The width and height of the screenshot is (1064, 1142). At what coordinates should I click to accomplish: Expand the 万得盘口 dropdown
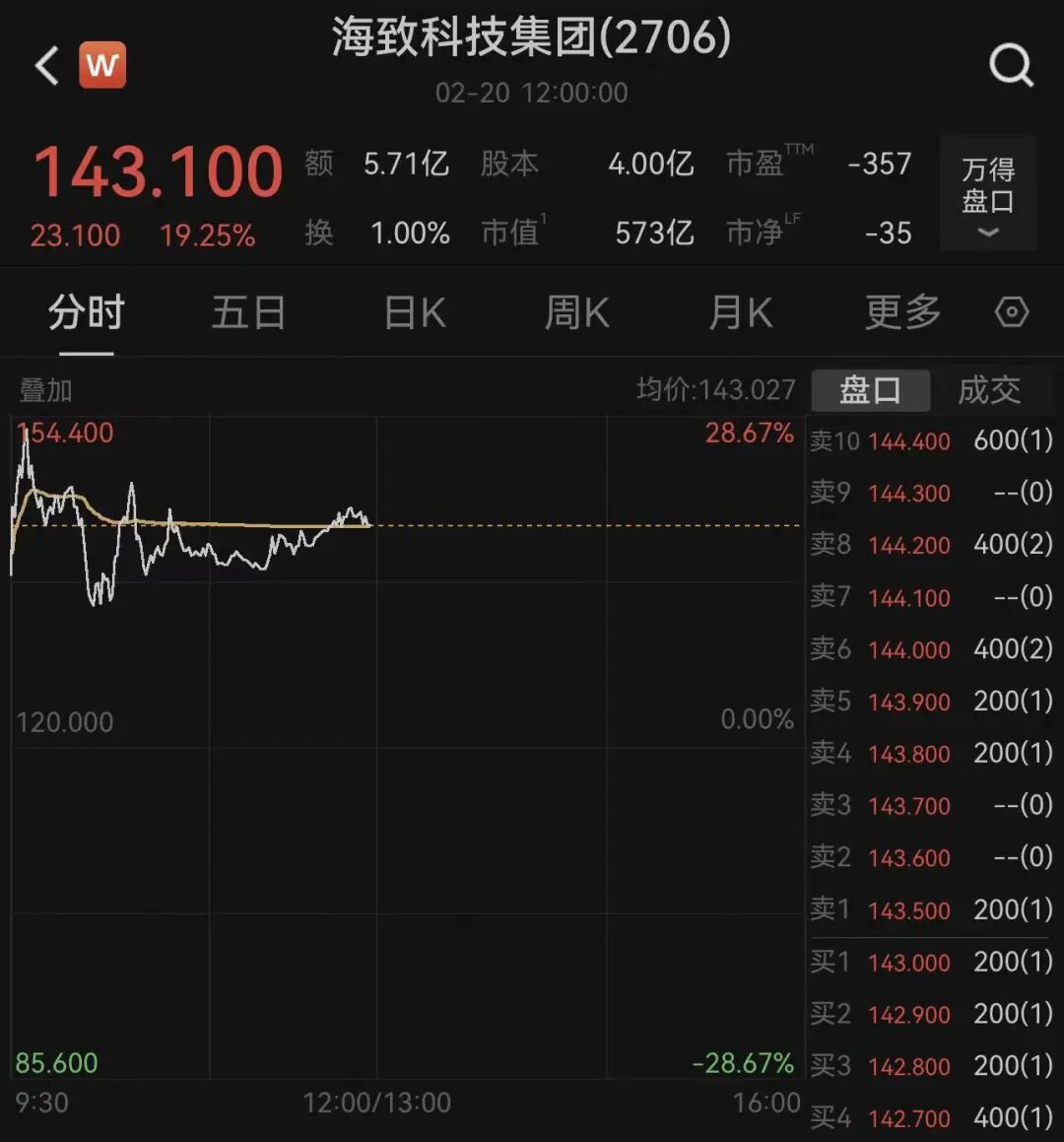click(988, 196)
